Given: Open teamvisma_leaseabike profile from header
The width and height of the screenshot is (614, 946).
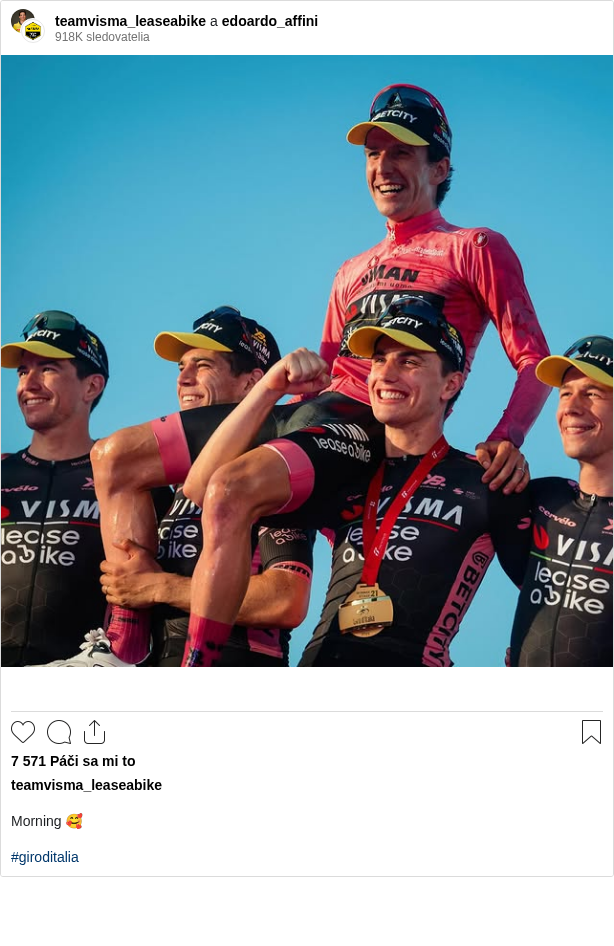Looking at the screenshot, I should click(130, 21).
